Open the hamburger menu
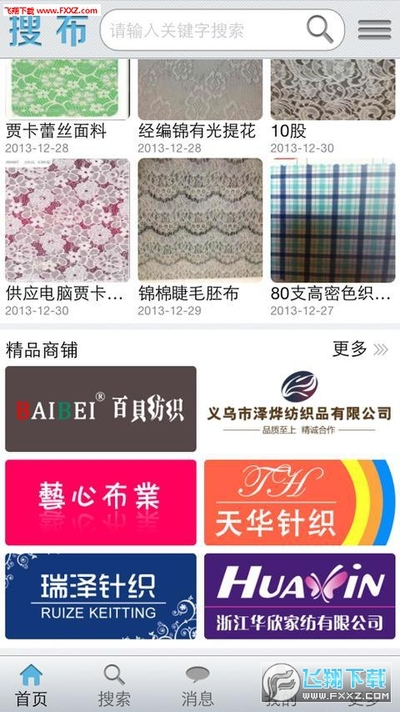This screenshot has height=712, width=400. (375, 30)
